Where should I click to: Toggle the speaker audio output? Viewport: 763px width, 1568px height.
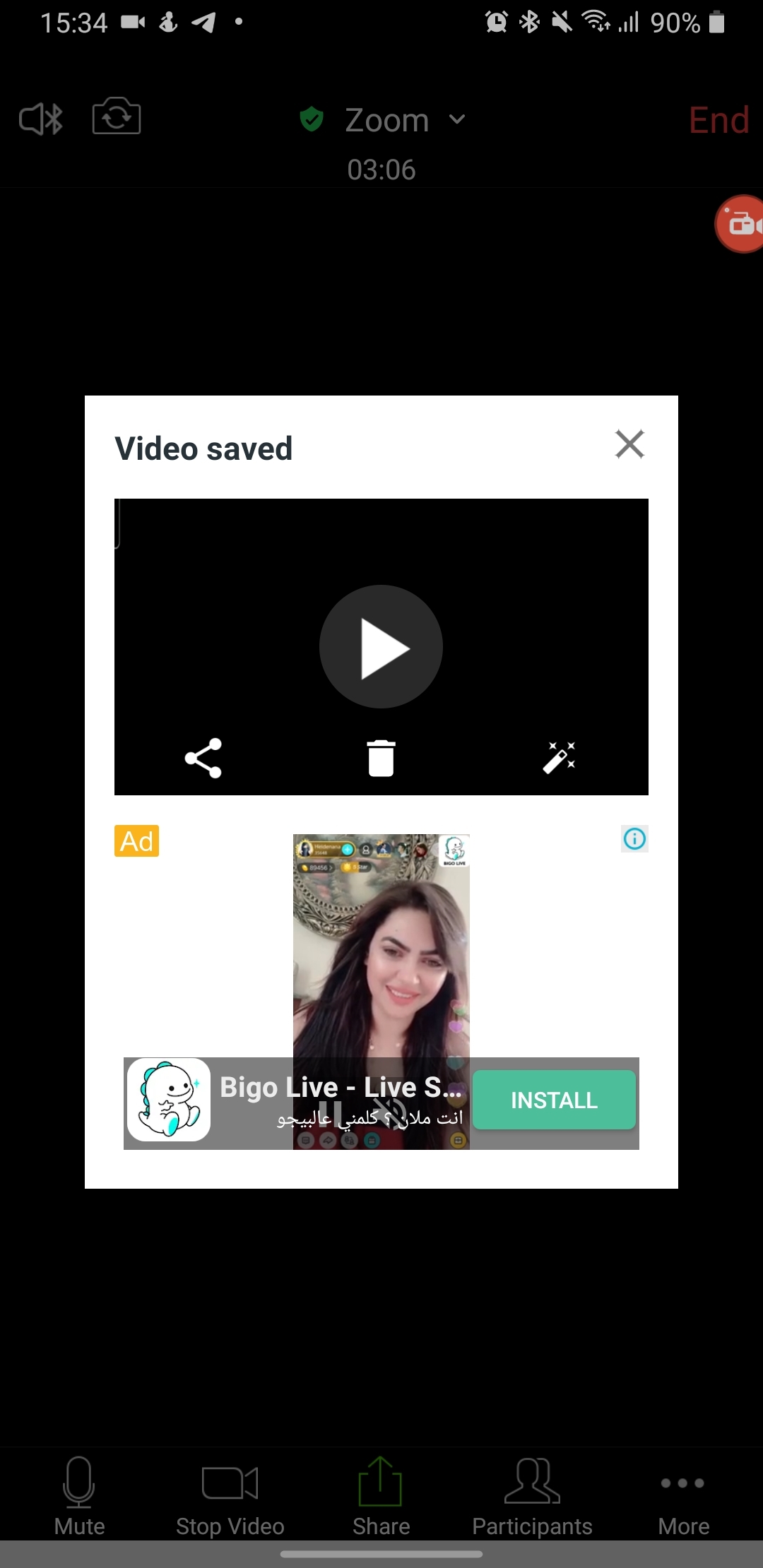[x=41, y=119]
